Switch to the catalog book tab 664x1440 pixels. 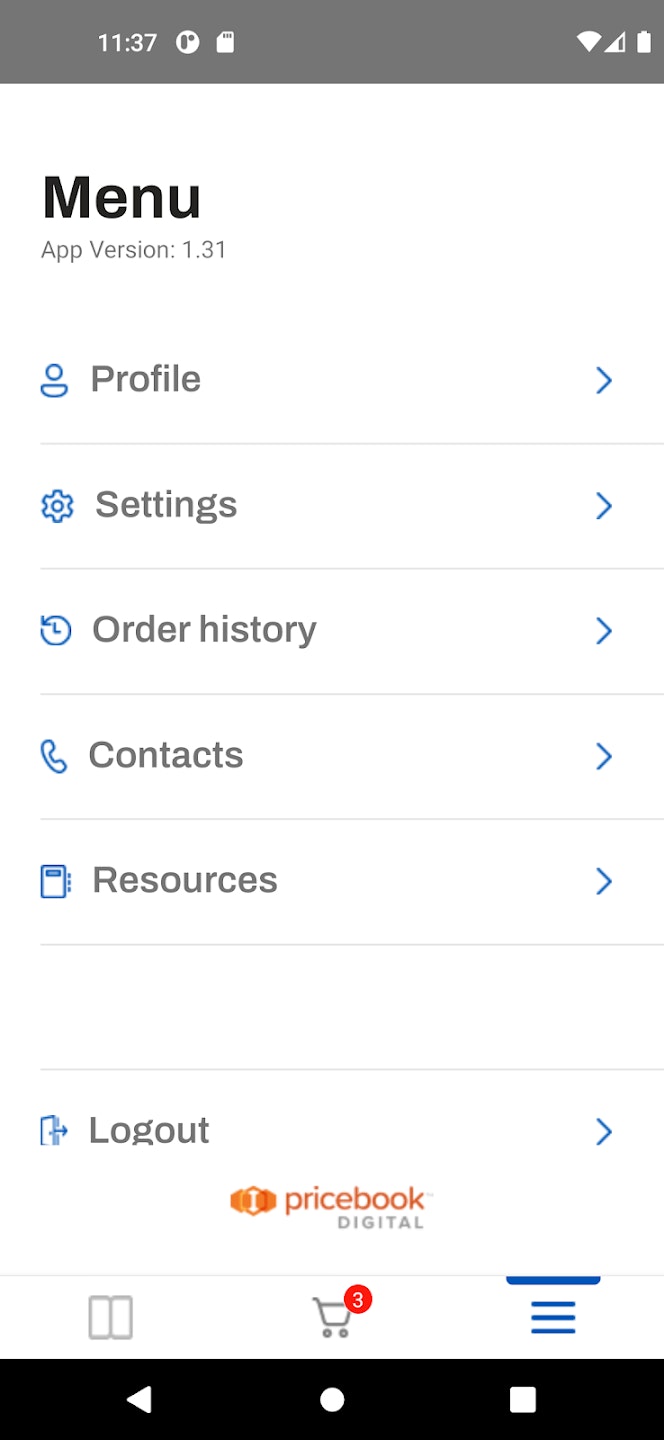click(x=110, y=1317)
